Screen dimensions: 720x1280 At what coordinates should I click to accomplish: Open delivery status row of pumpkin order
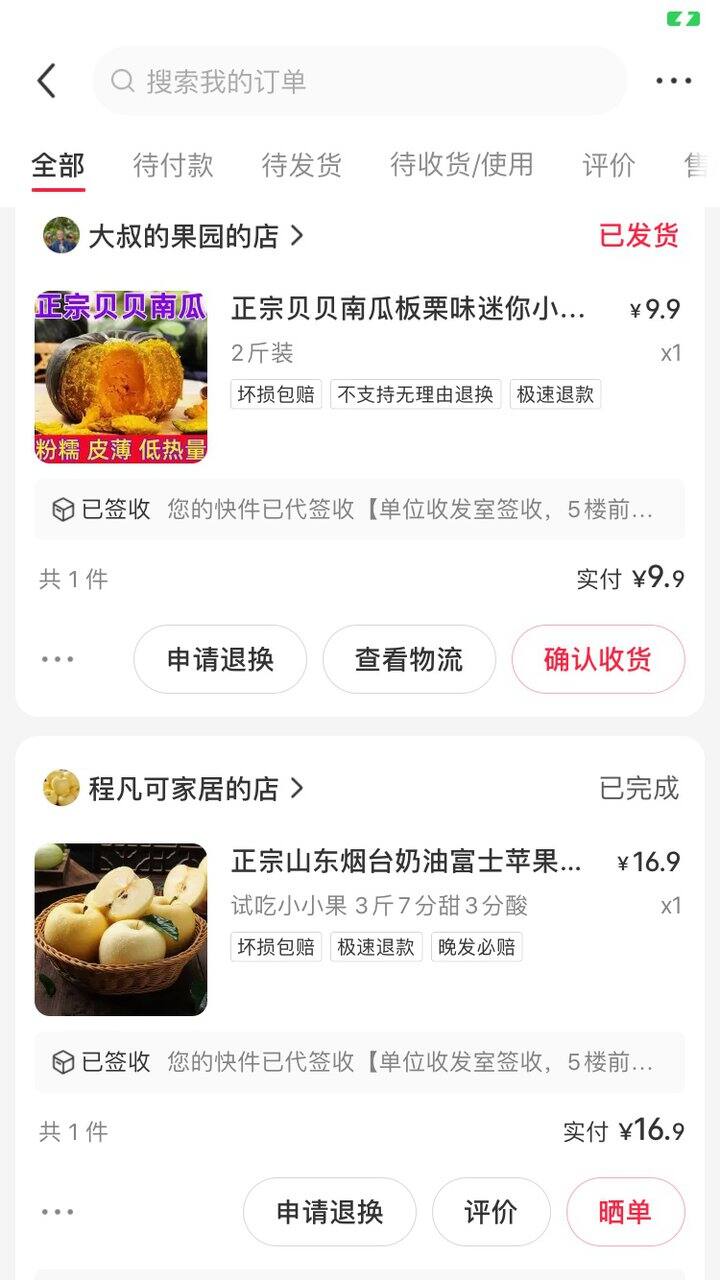[360, 510]
